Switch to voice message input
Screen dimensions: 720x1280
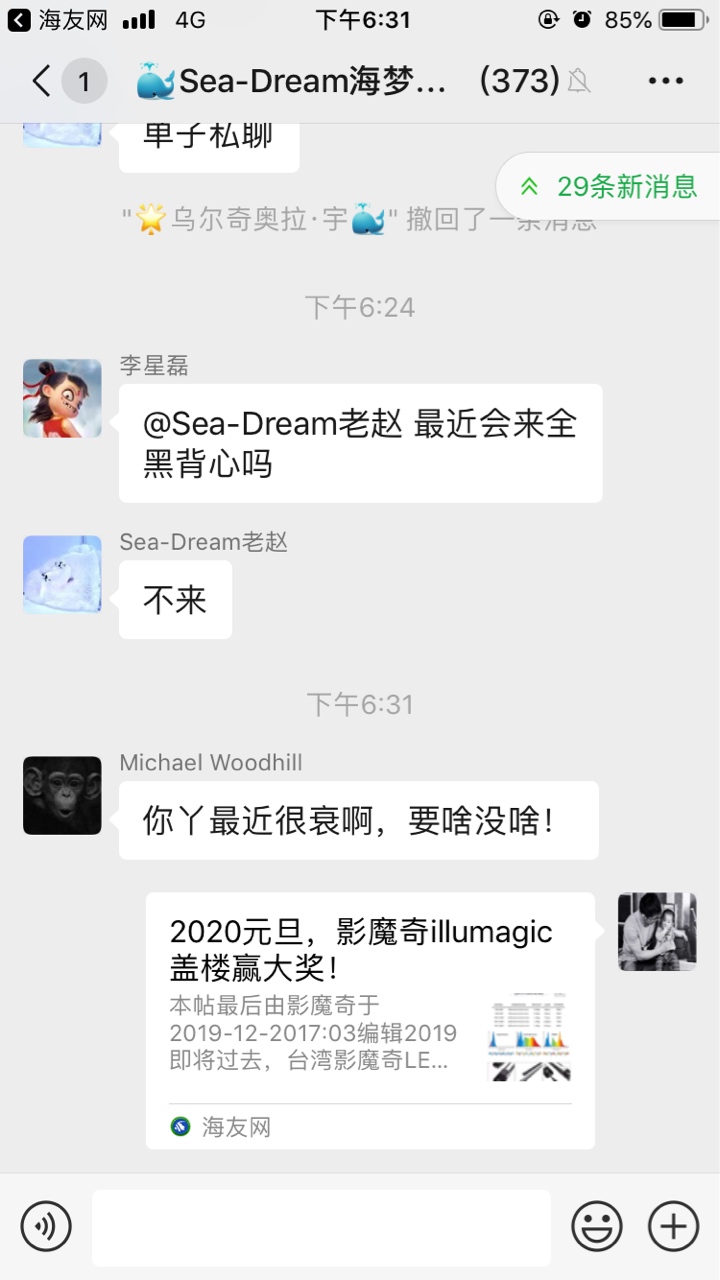tap(46, 1226)
